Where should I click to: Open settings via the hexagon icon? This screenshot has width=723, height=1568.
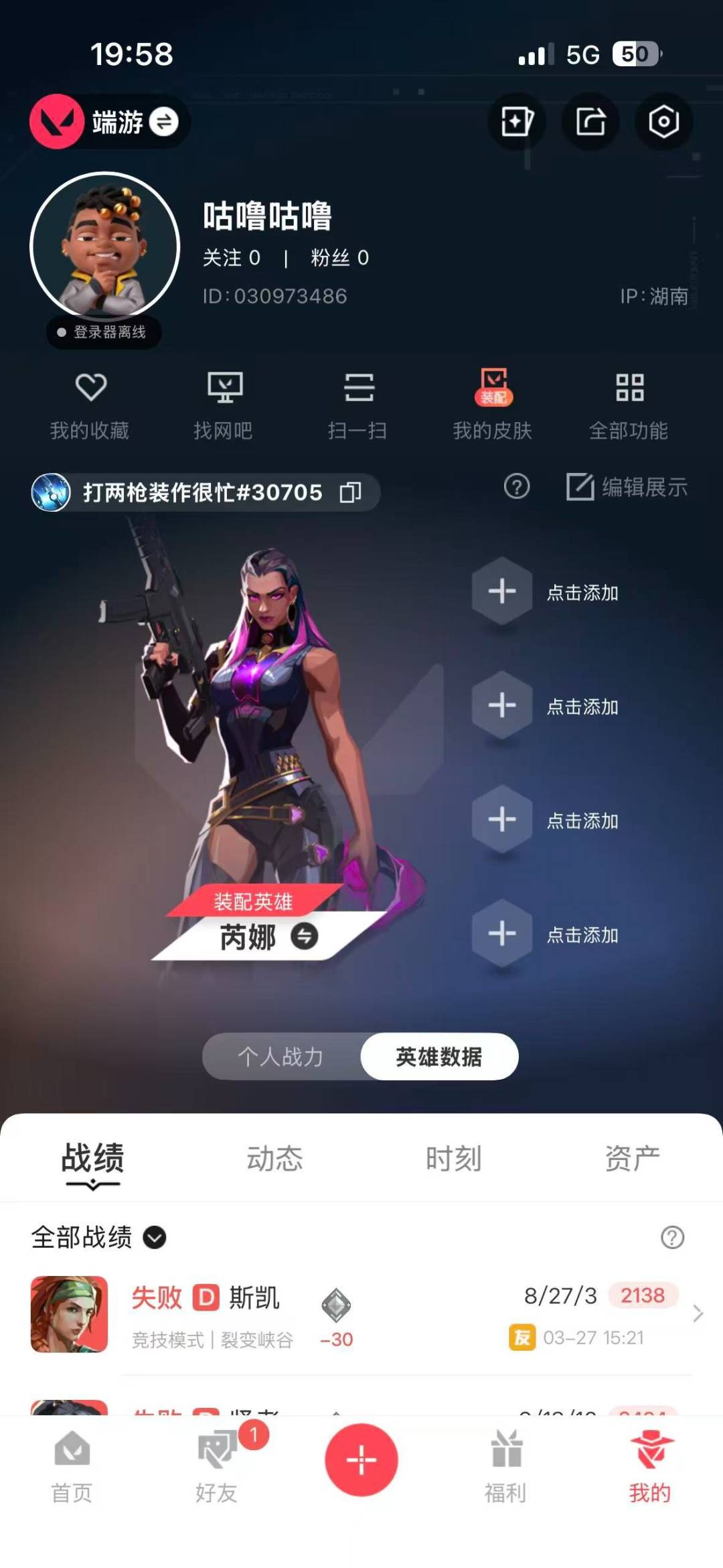663,121
